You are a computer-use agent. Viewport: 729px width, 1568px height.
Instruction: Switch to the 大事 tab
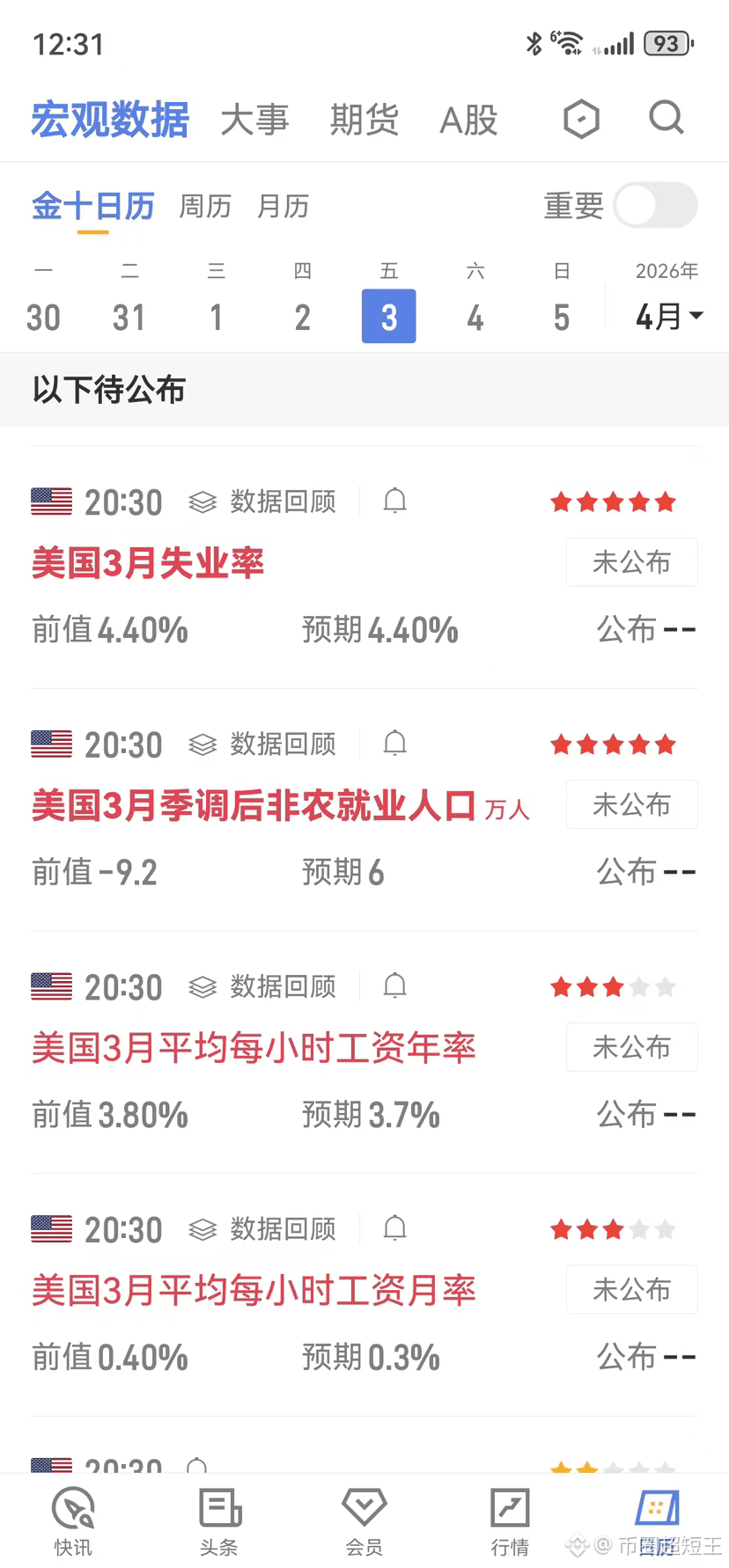pos(254,120)
